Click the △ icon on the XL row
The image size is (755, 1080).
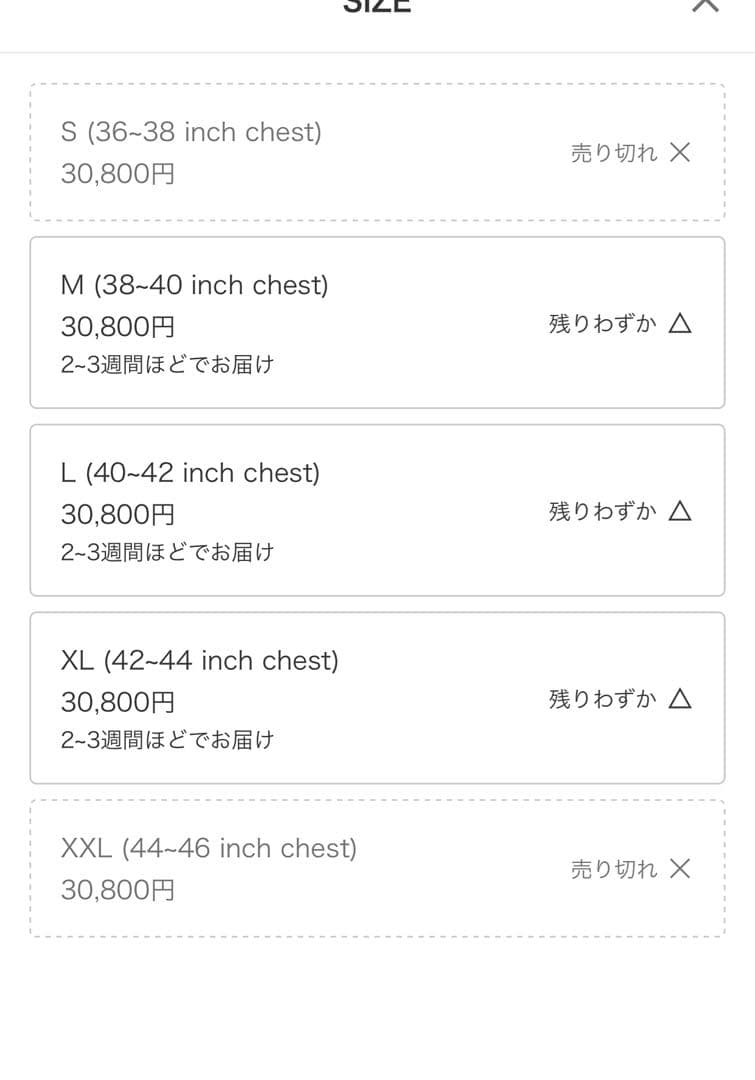(679, 698)
